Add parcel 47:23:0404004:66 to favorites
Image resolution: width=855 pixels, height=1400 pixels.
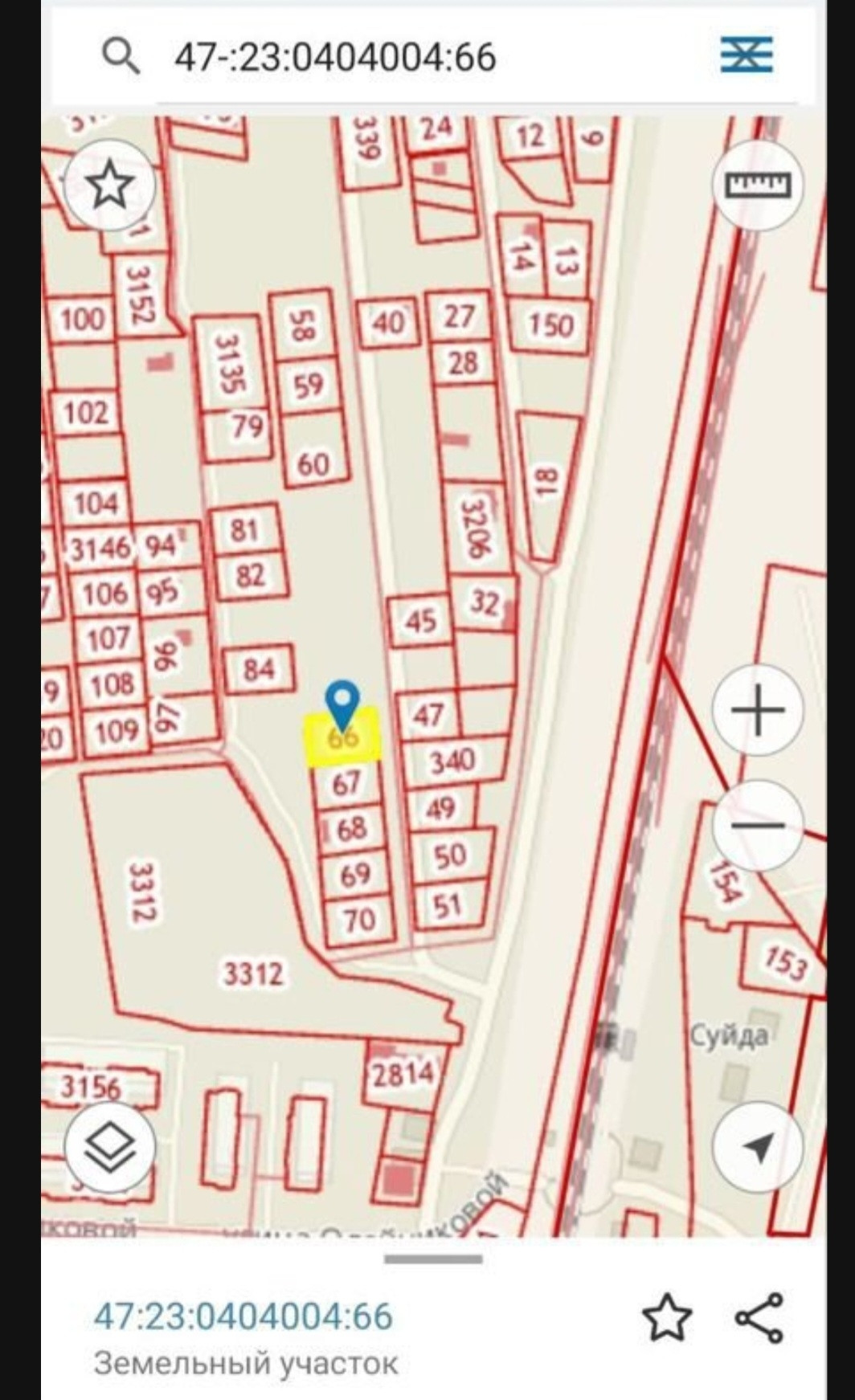(666, 1317)
